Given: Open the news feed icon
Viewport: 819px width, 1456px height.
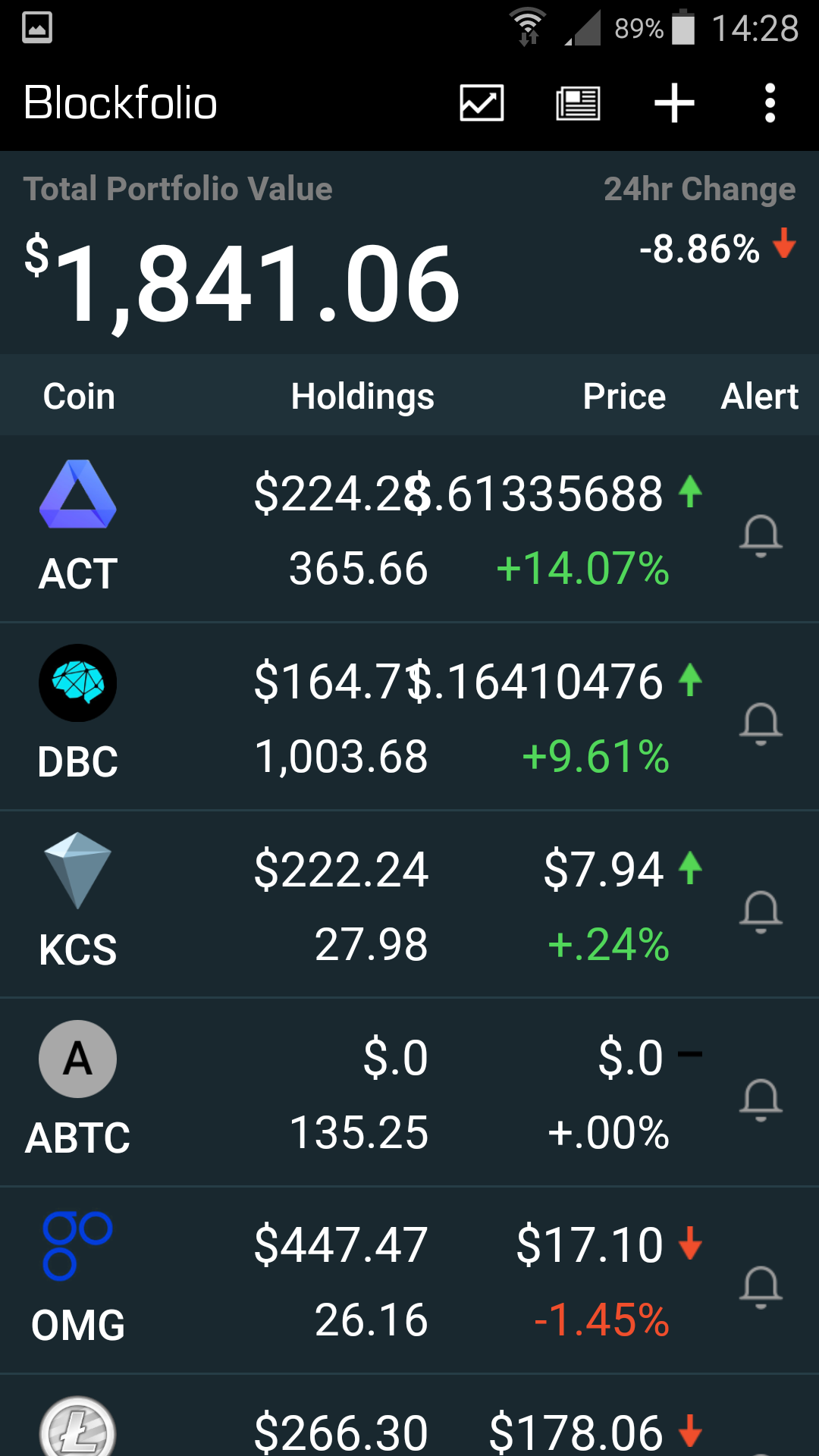Looking at the screenshot, I should point(578,103).
